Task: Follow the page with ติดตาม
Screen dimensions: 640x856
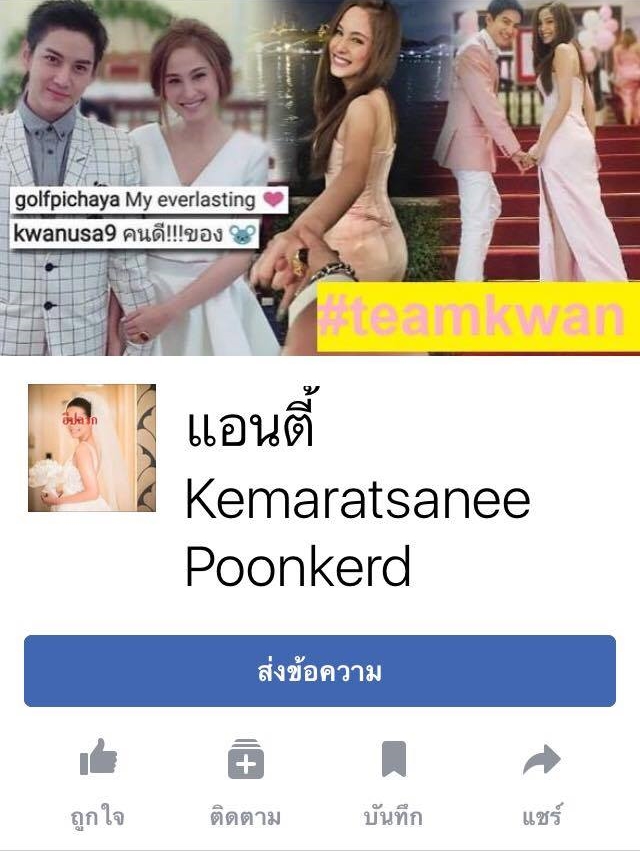Action: tap(245, 784)
